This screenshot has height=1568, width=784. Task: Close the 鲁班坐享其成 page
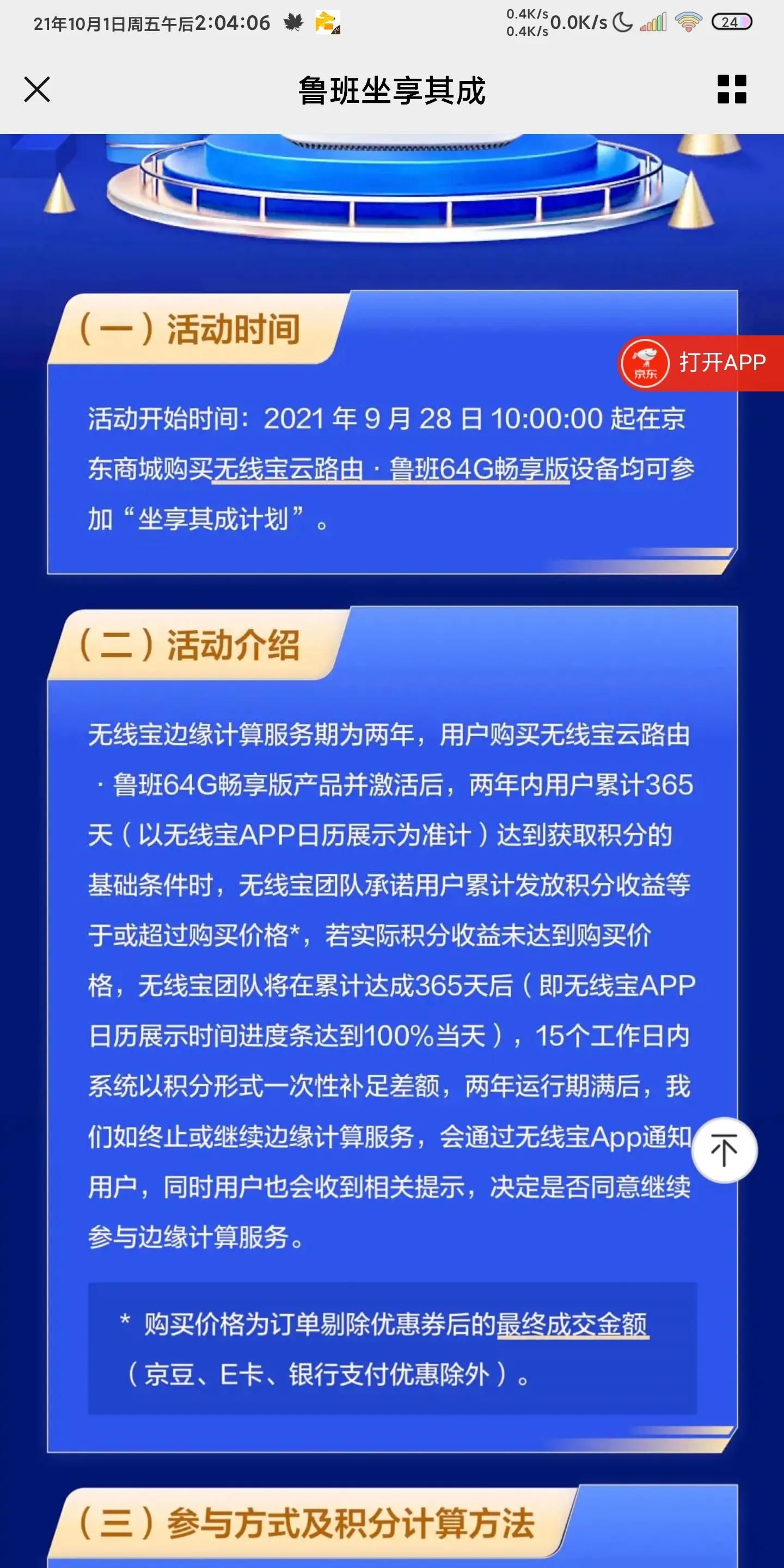(37, 89)
